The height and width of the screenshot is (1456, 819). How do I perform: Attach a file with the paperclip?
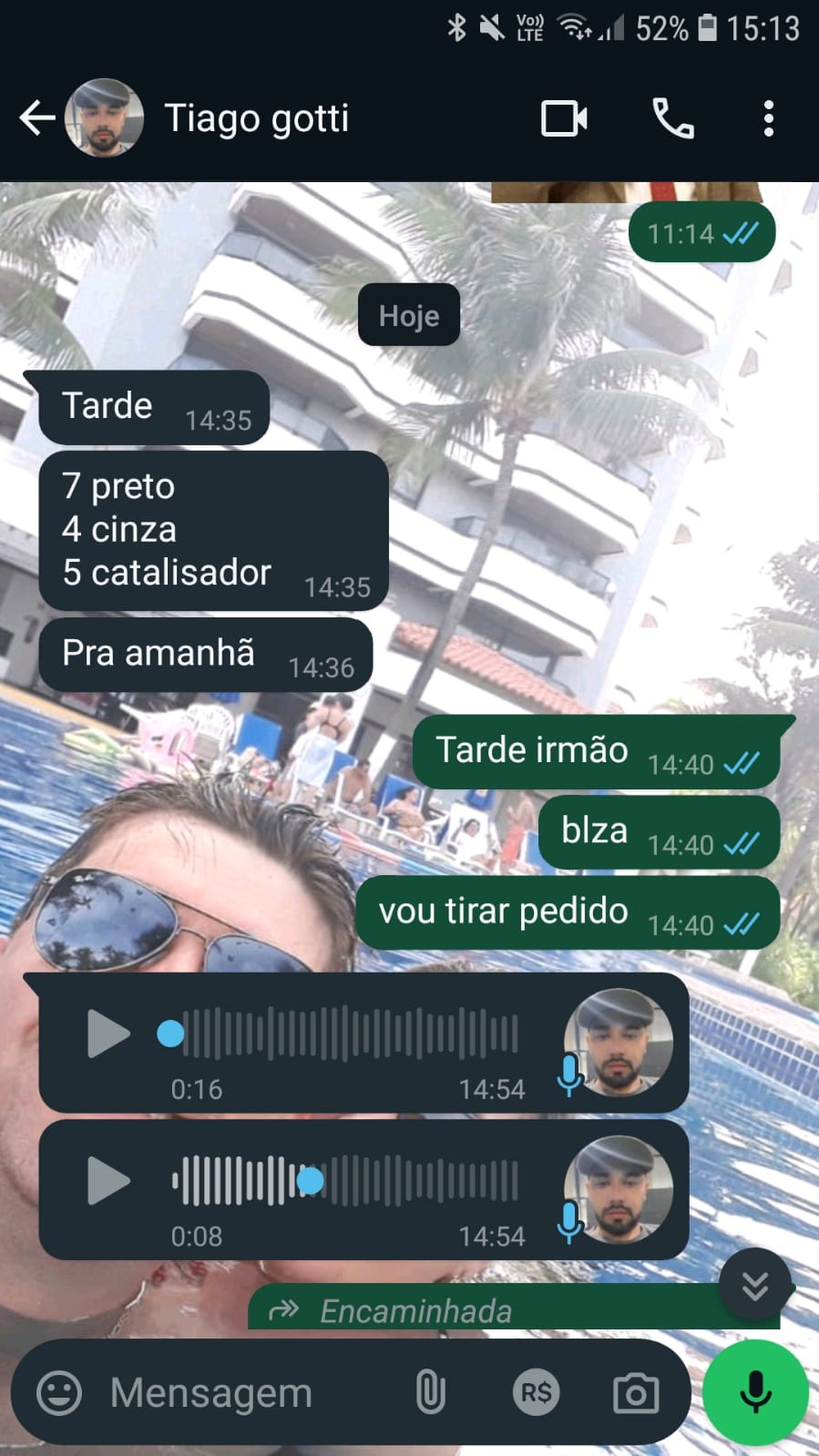[x=430, y=1392]
